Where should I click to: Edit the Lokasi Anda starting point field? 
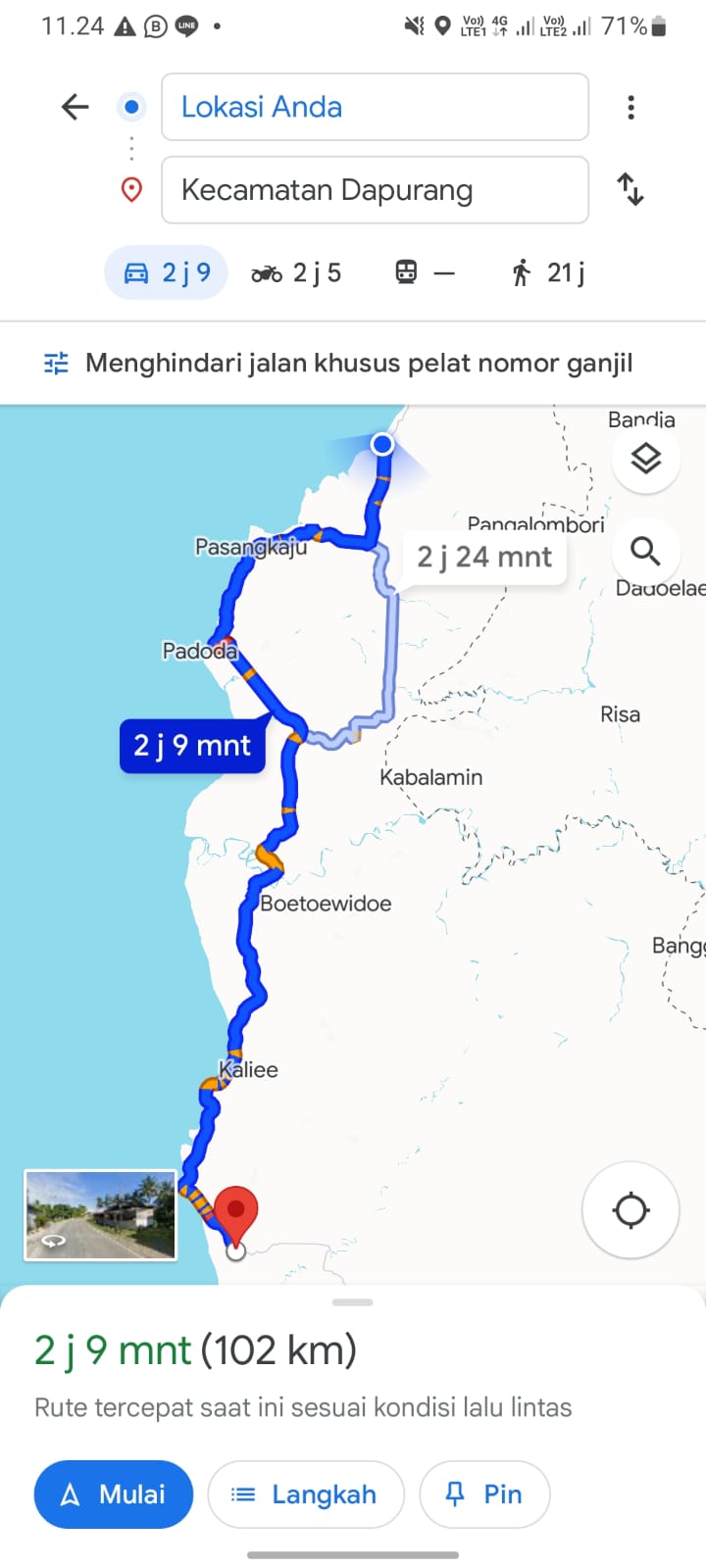tap(375, 107)
